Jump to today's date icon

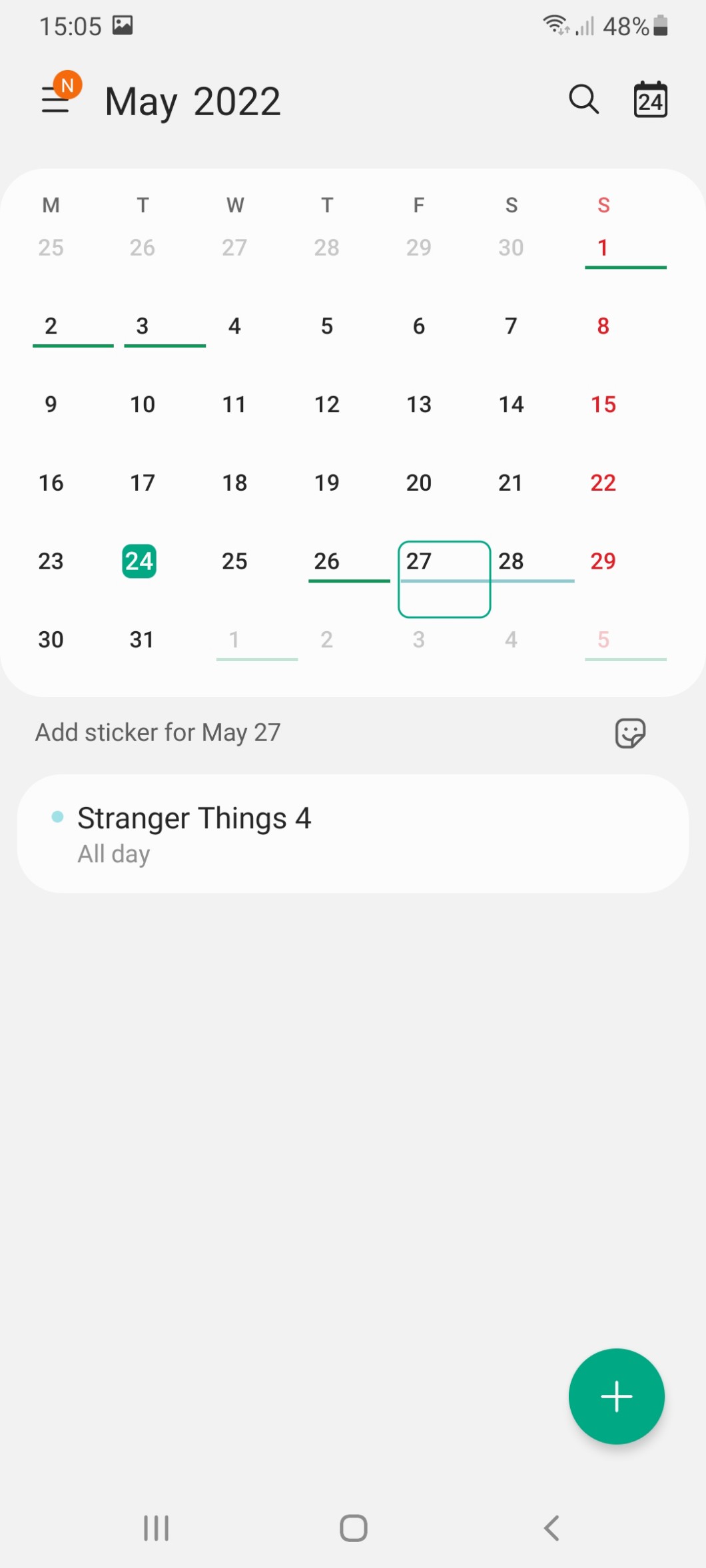(650, 100)
